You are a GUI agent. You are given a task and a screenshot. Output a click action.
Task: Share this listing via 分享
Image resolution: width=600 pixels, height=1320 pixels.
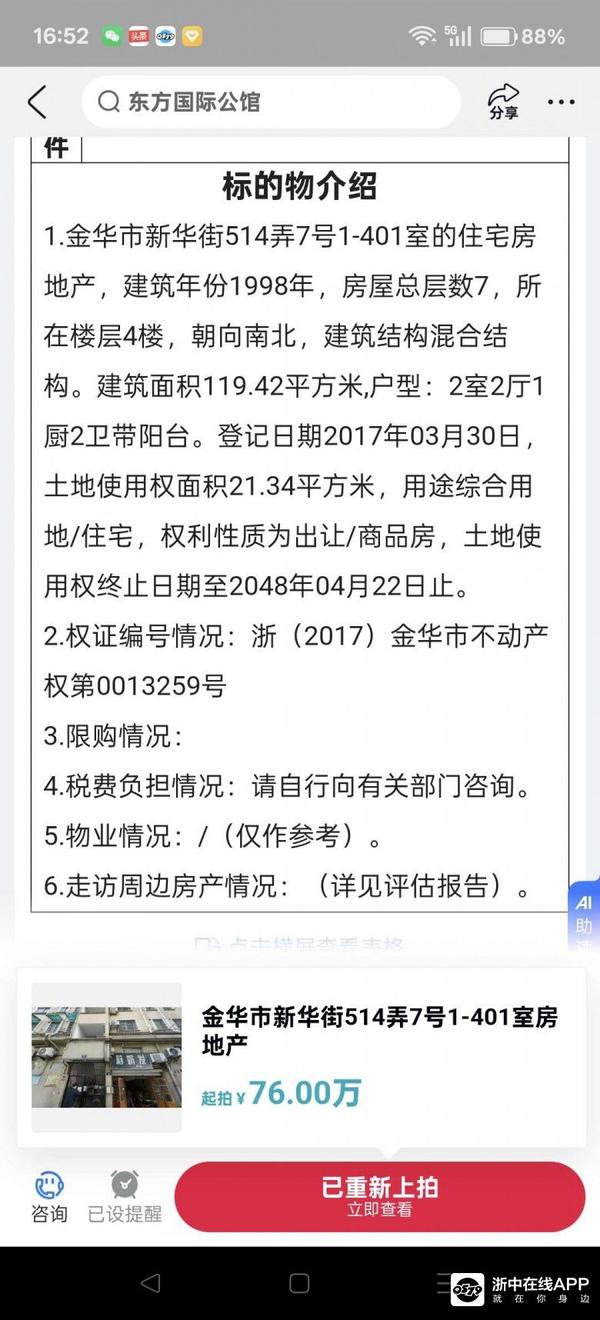click(x=503, y=102)
